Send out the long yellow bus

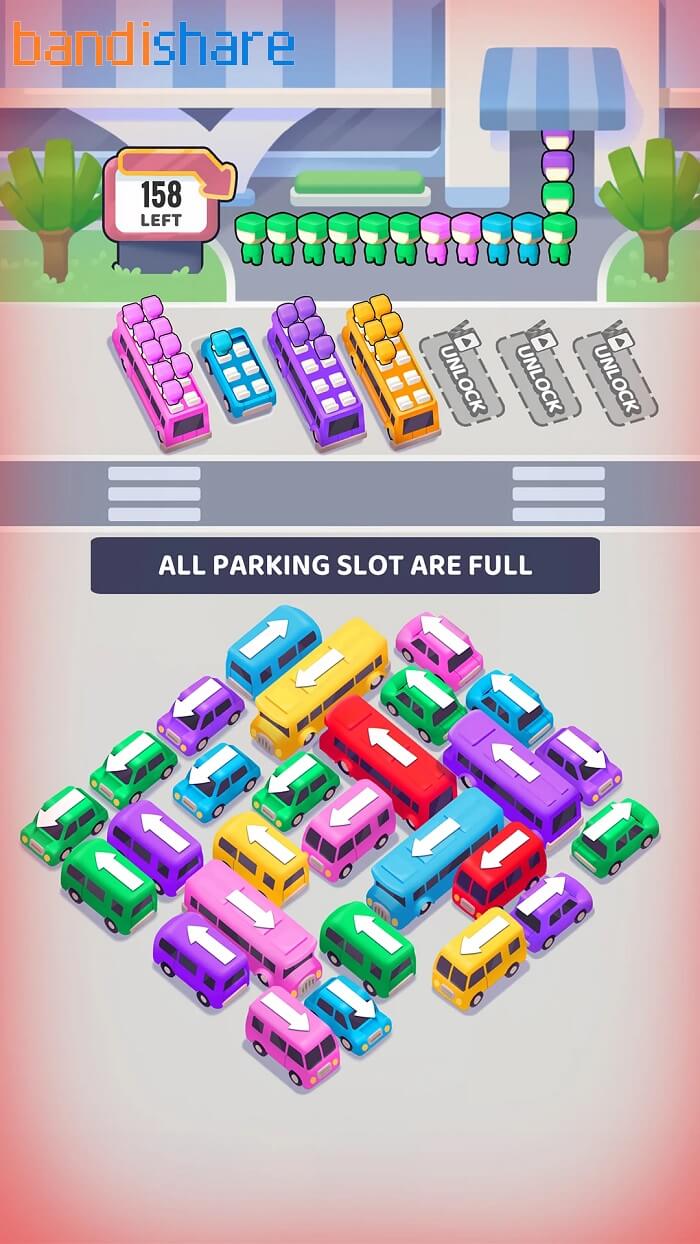point(319,685)
